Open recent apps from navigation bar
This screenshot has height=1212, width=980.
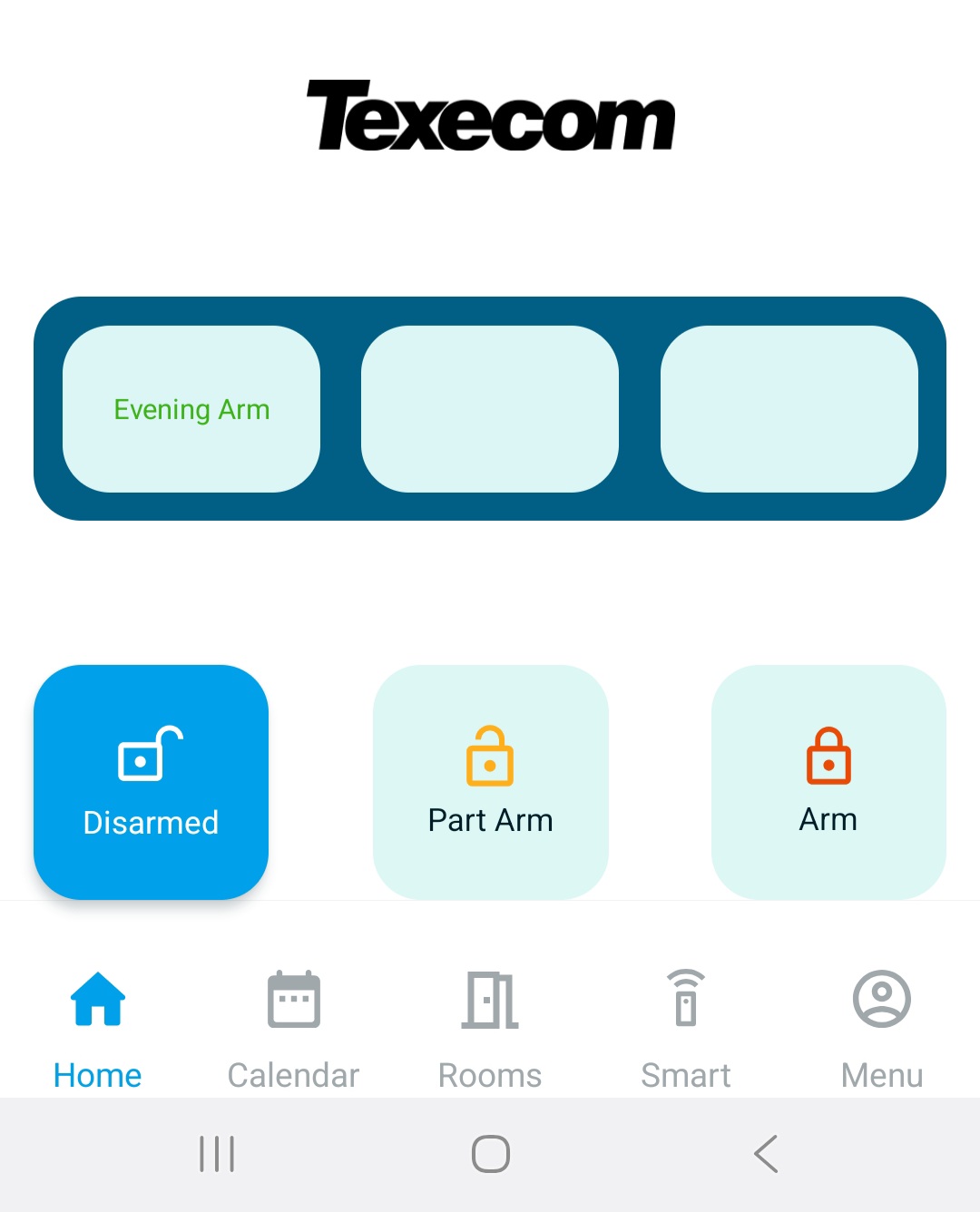coord(217,1154)
